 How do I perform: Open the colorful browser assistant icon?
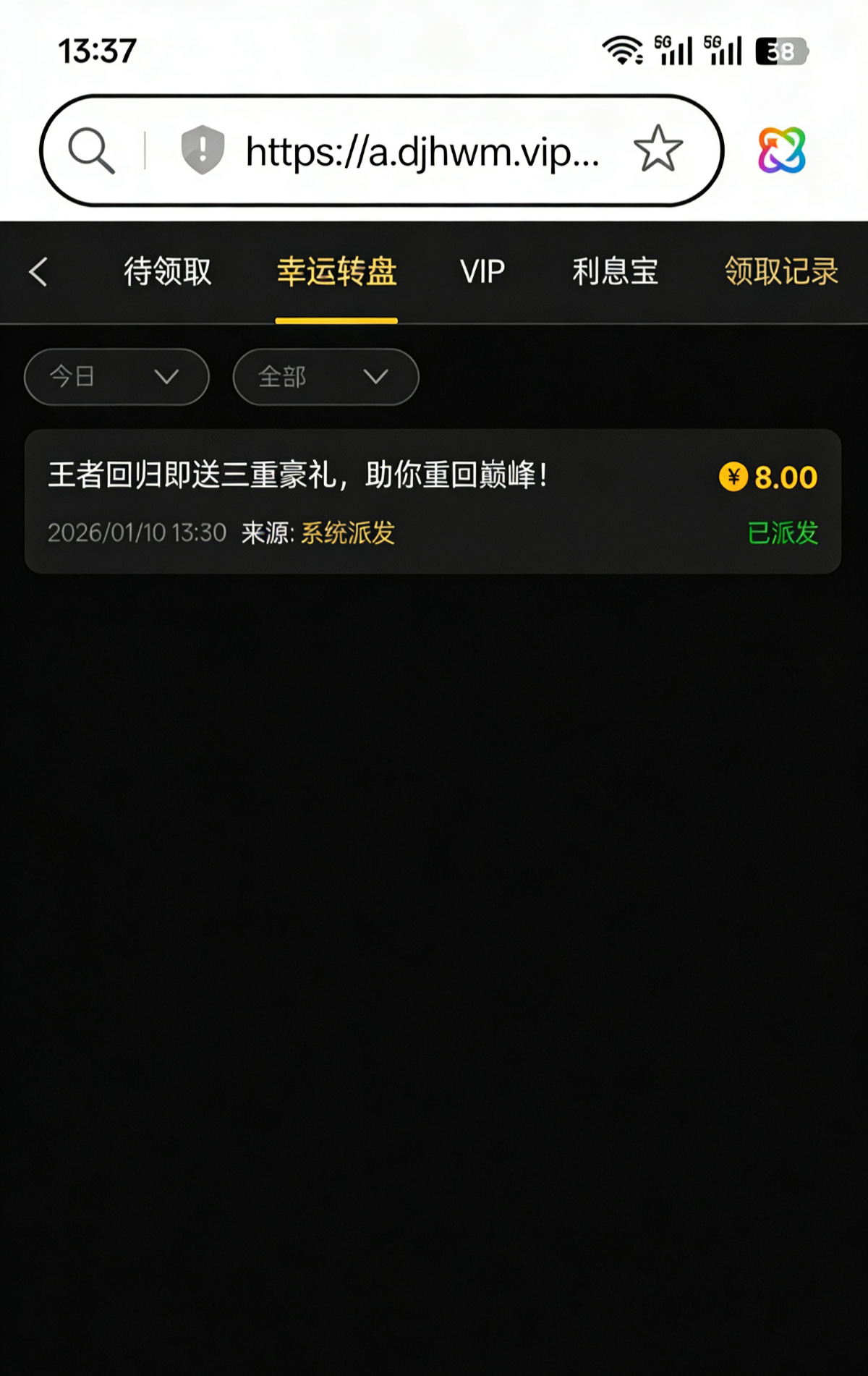(782, 150)
